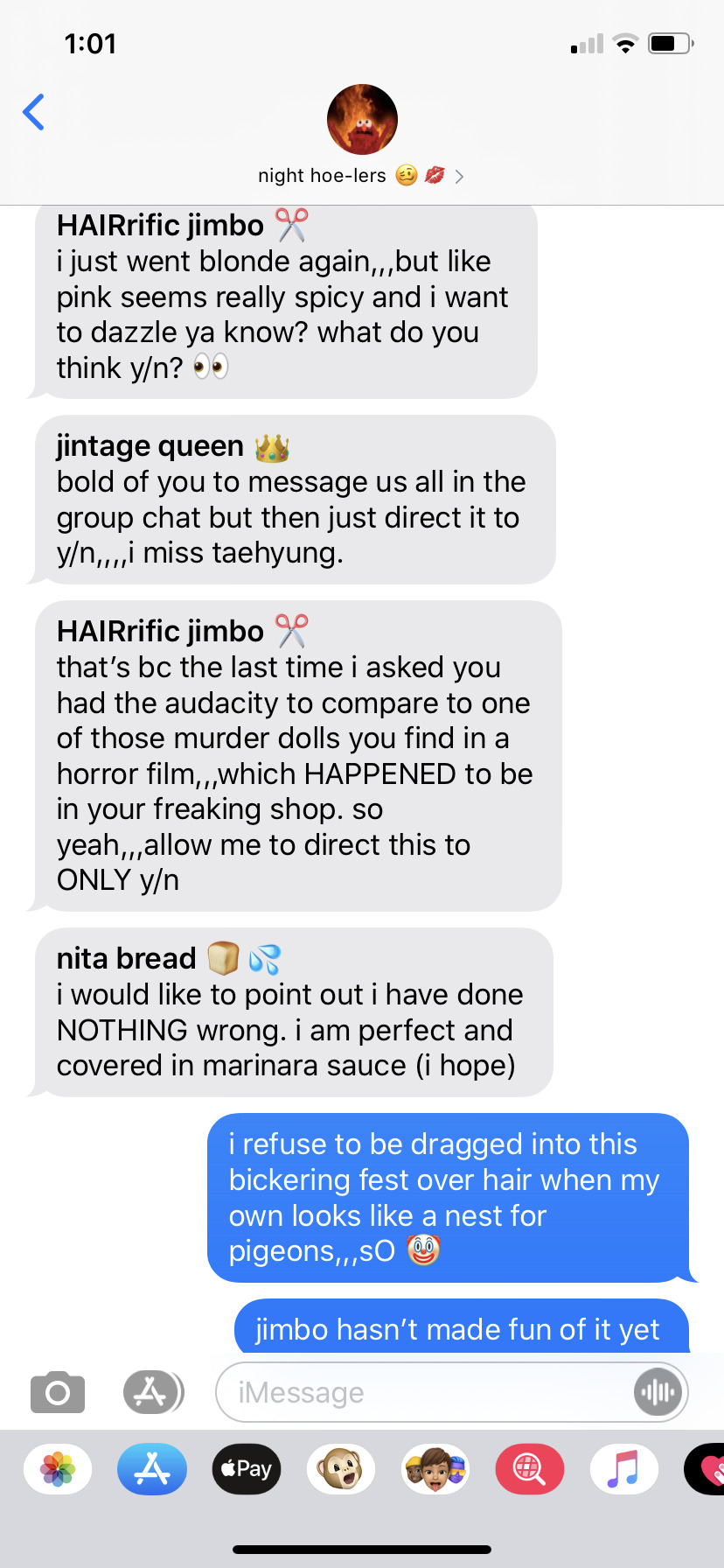This screenshot has width=724, height=1568.
Task: Record an audio message
Action: [658, 1391]
